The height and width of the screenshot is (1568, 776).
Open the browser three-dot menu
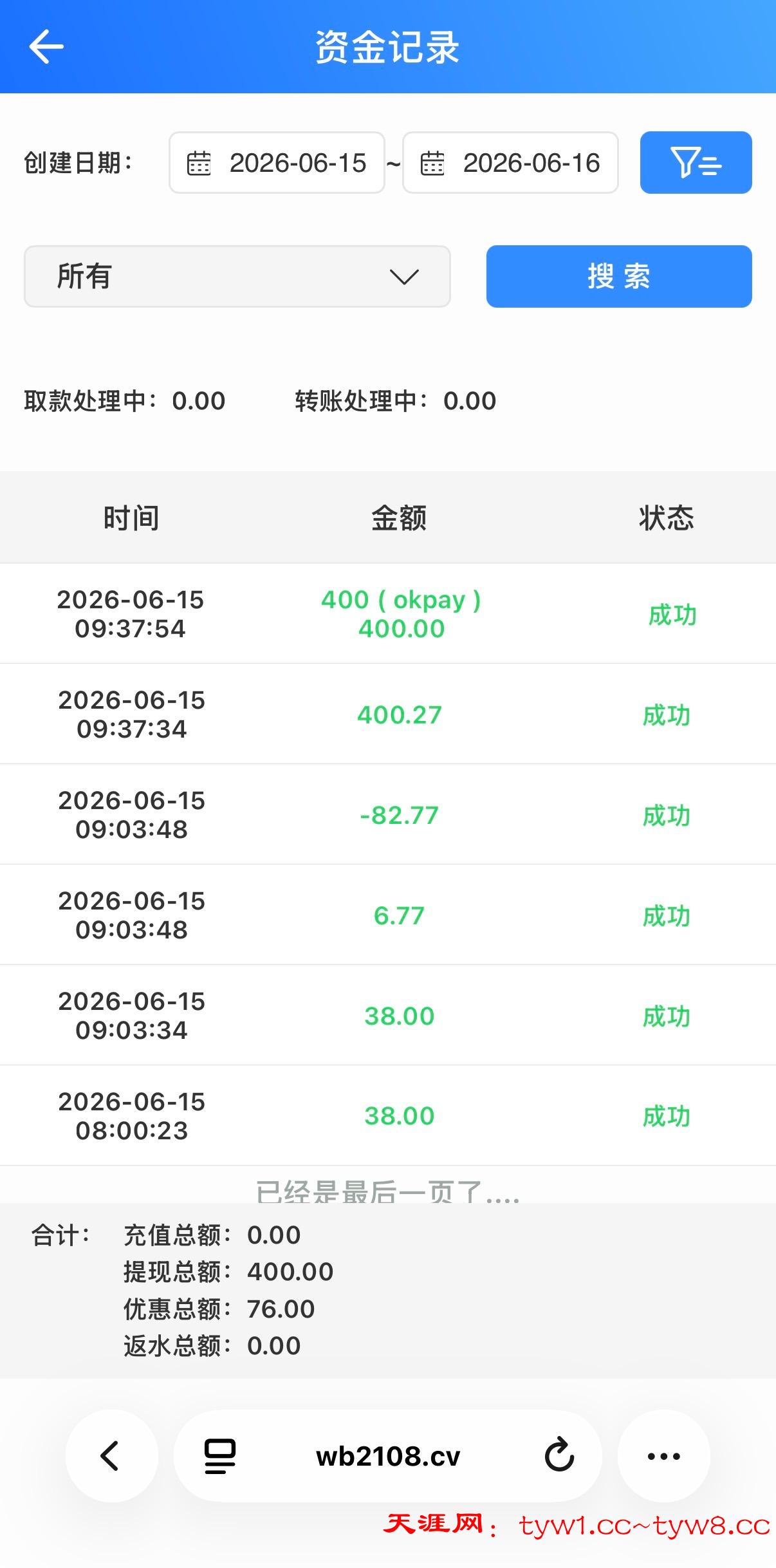[x=664, y=1455]
